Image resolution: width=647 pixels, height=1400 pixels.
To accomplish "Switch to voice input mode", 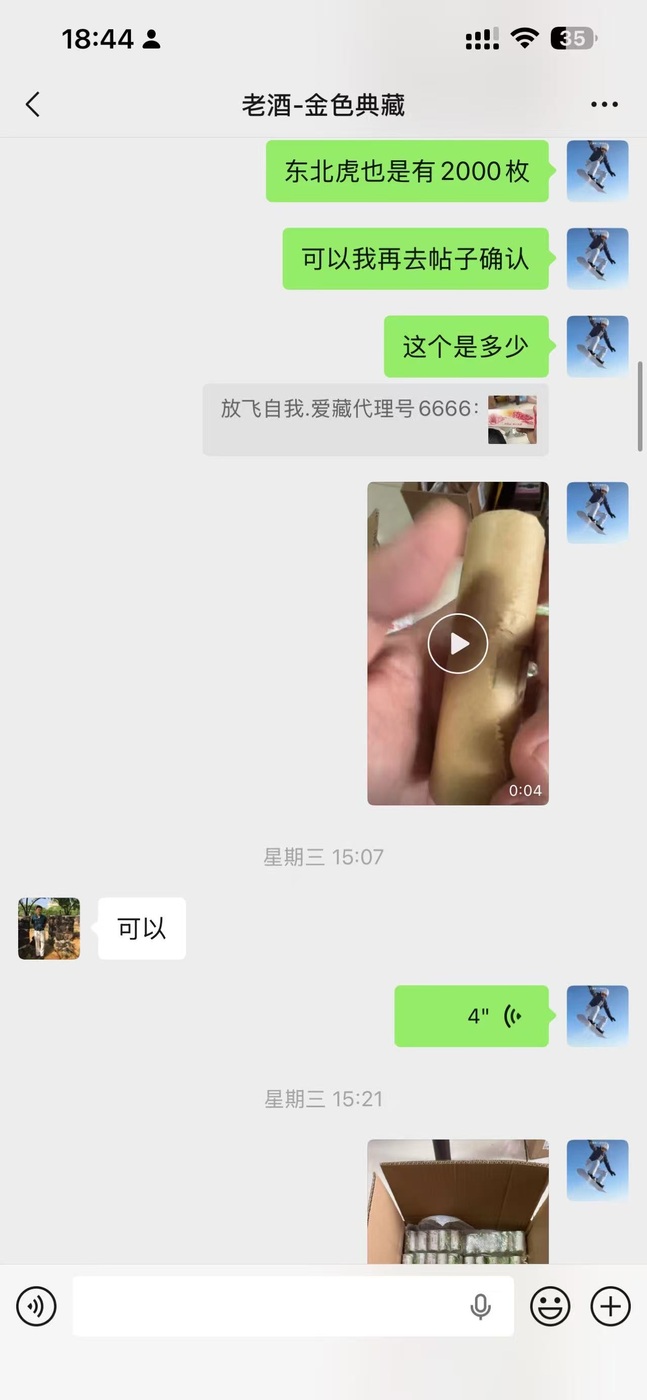I will pyautogui.click(x=37, y=1306).
